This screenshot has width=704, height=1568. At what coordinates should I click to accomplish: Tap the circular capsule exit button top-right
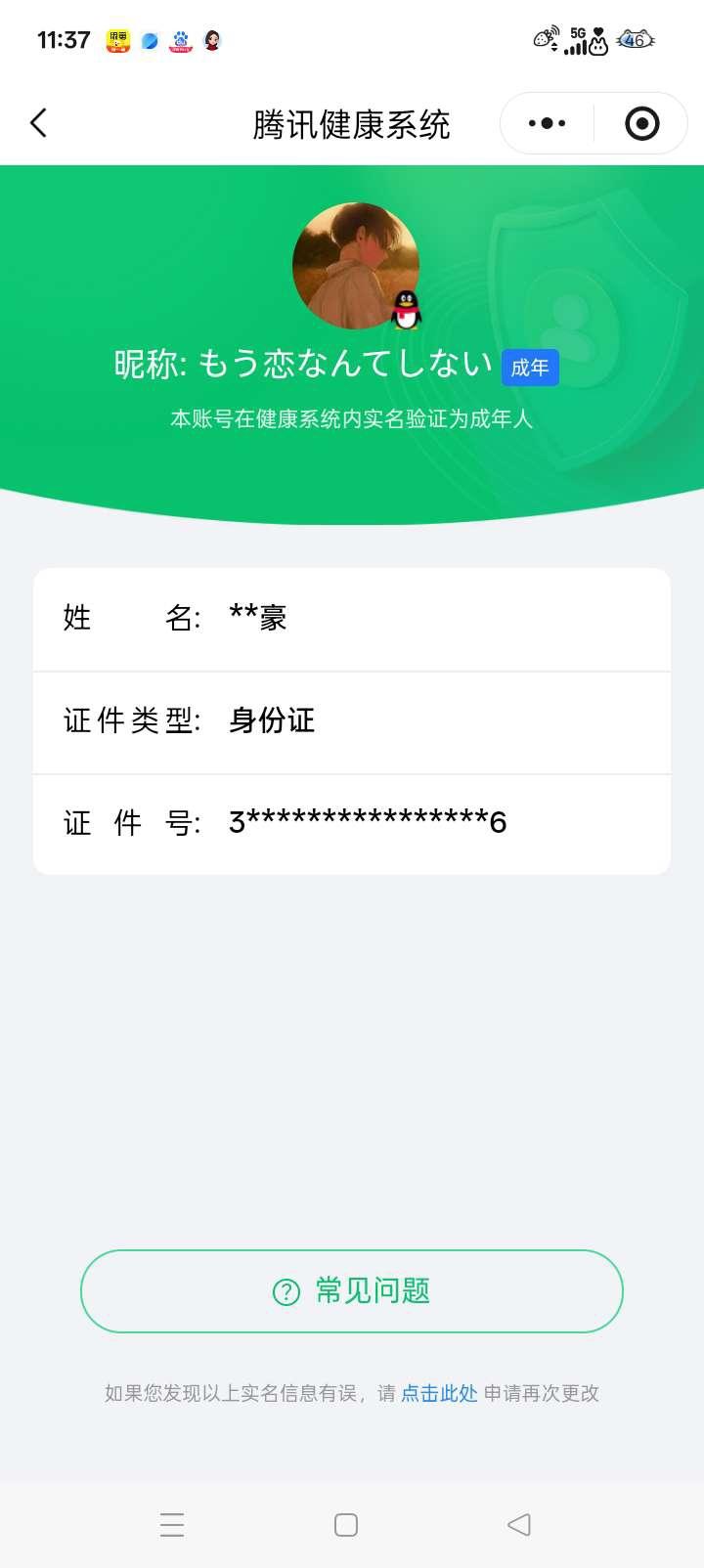pyautogui.click(x=642, y=123)
